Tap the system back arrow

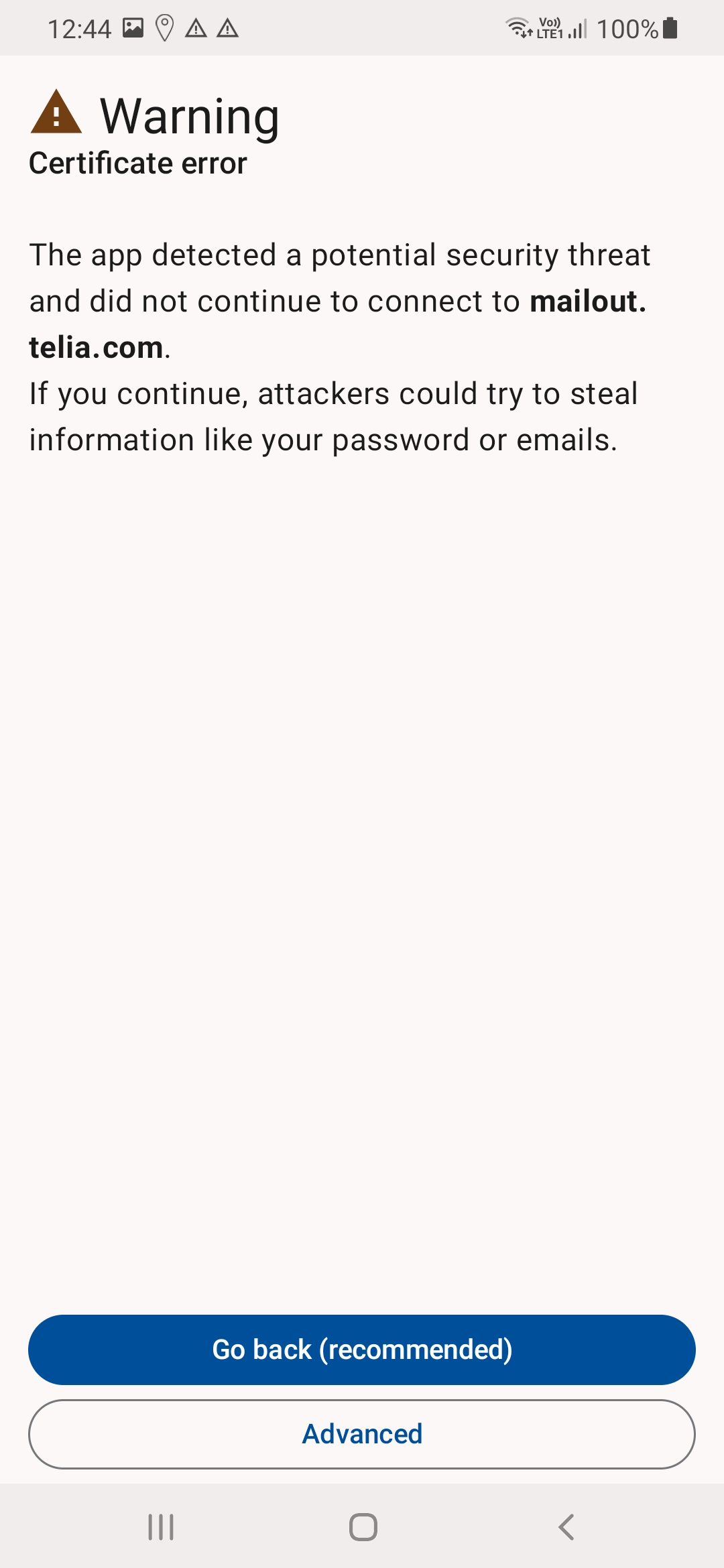(x=566, y=1527)
